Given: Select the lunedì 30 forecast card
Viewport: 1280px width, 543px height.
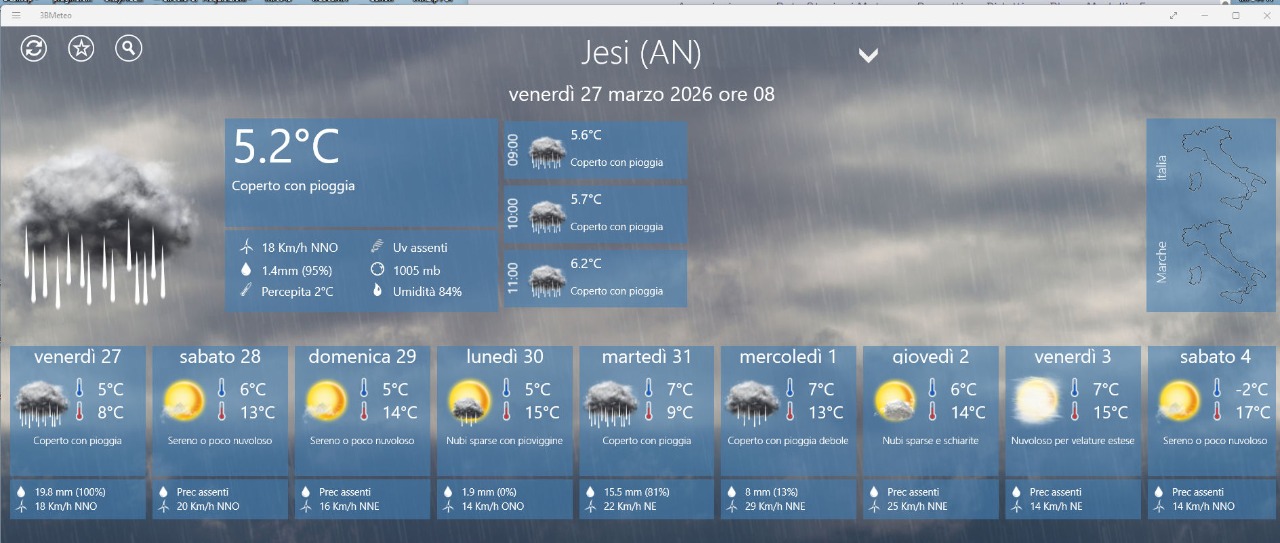Looking at the screenshot, I should tap(505, 410).
